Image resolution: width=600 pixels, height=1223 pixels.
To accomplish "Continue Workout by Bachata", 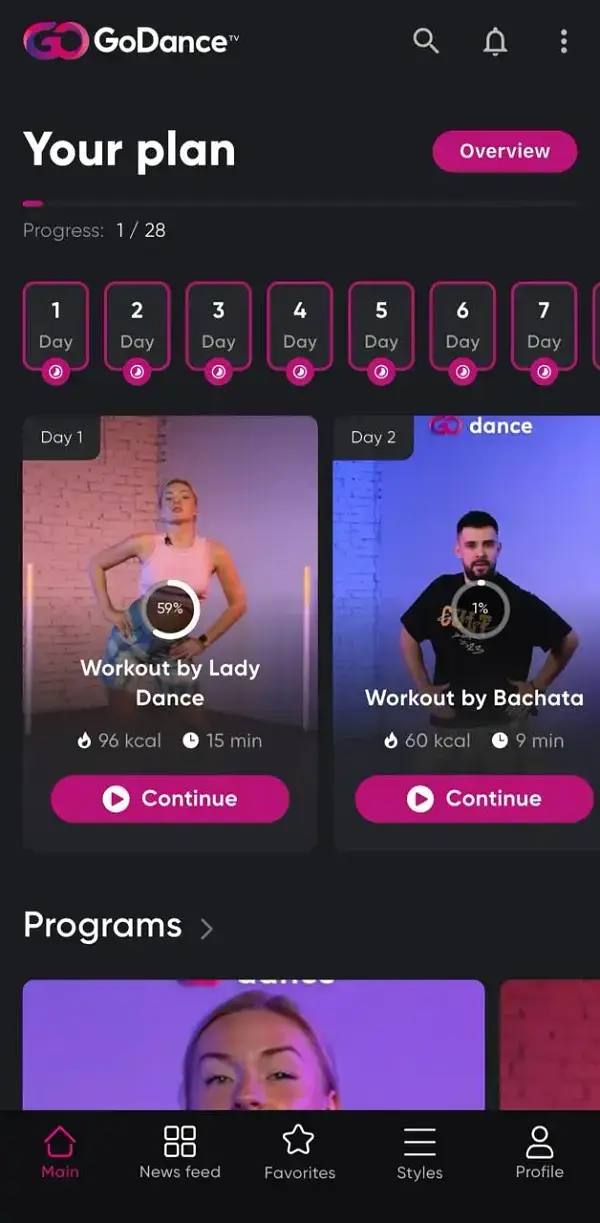I will coord(474,799).
